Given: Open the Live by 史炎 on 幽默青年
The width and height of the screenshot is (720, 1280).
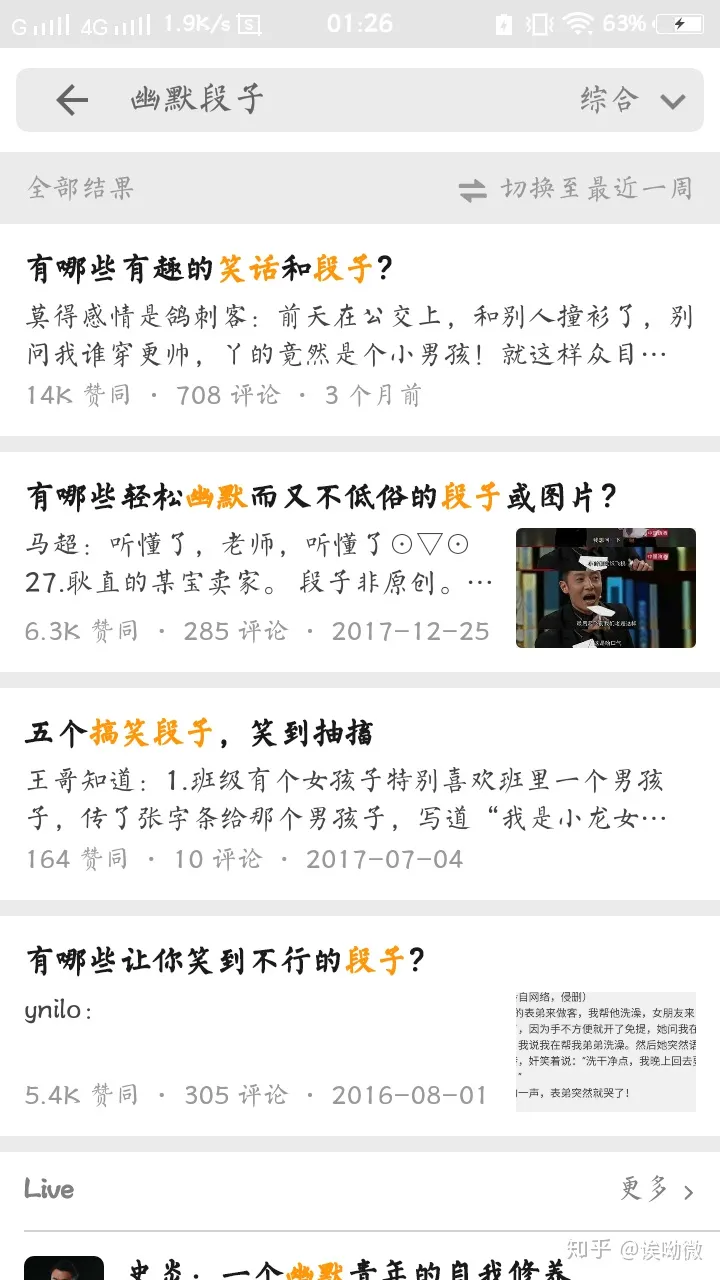Looking at the screenshot, I should coord(360,1265).
